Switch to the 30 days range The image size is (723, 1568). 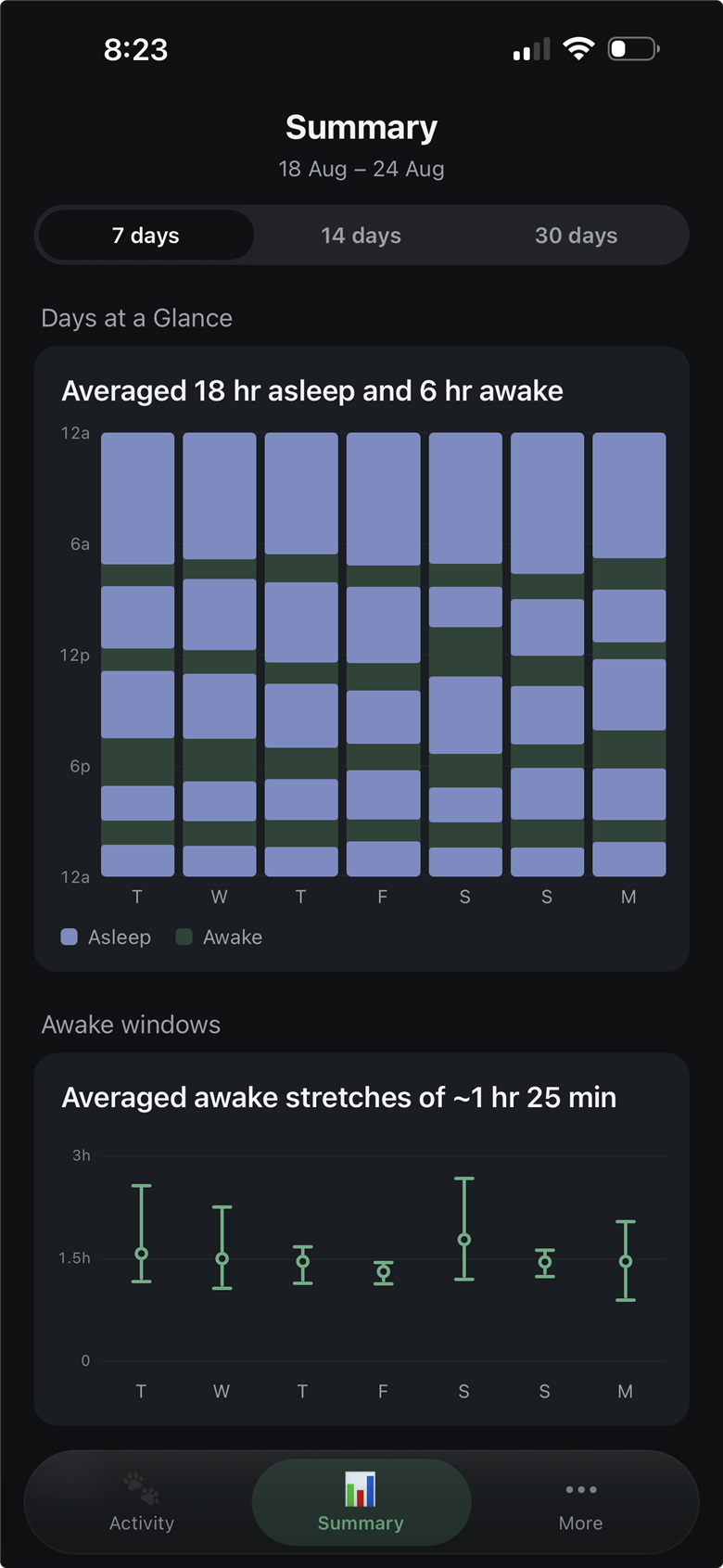point(576,236)
